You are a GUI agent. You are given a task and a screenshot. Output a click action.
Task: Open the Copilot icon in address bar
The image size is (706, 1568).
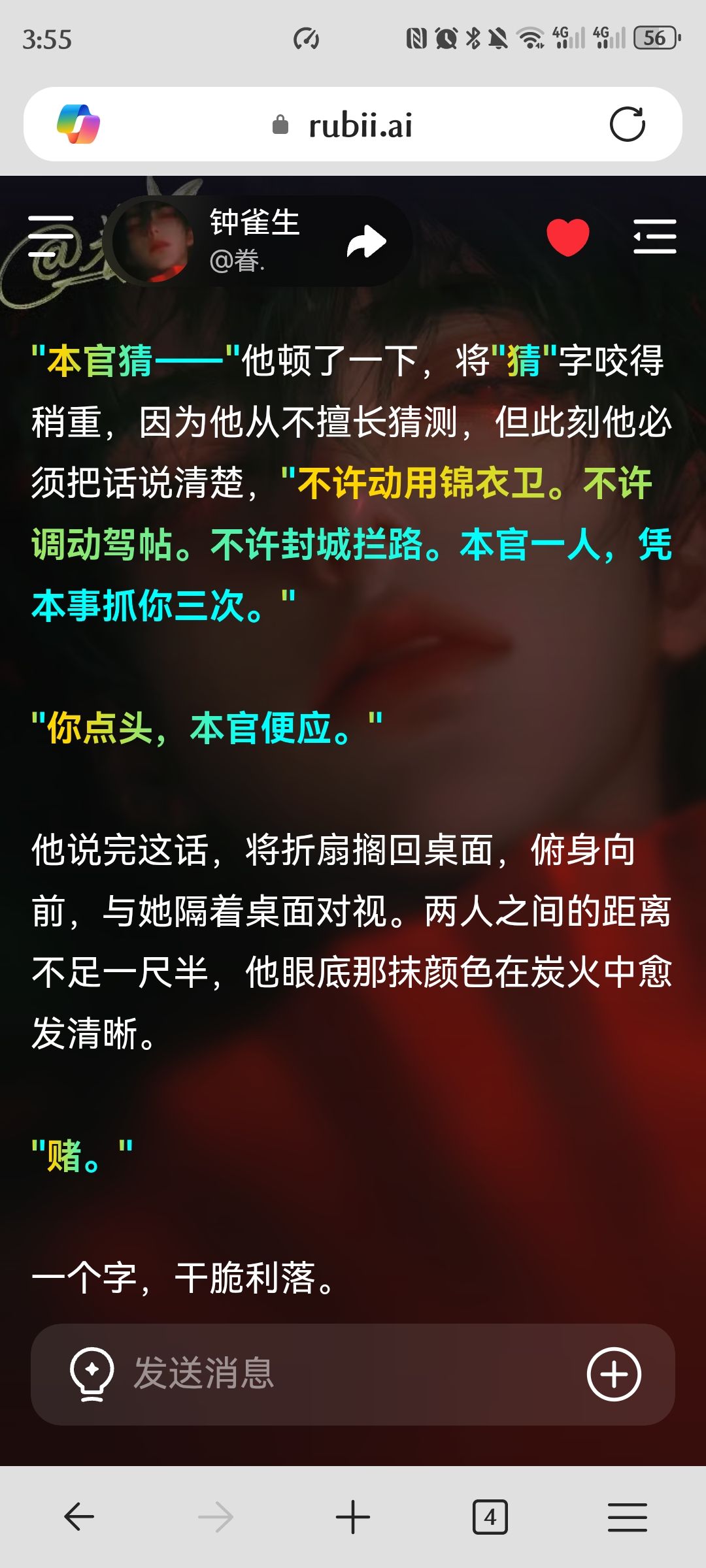tap(78, 124)
